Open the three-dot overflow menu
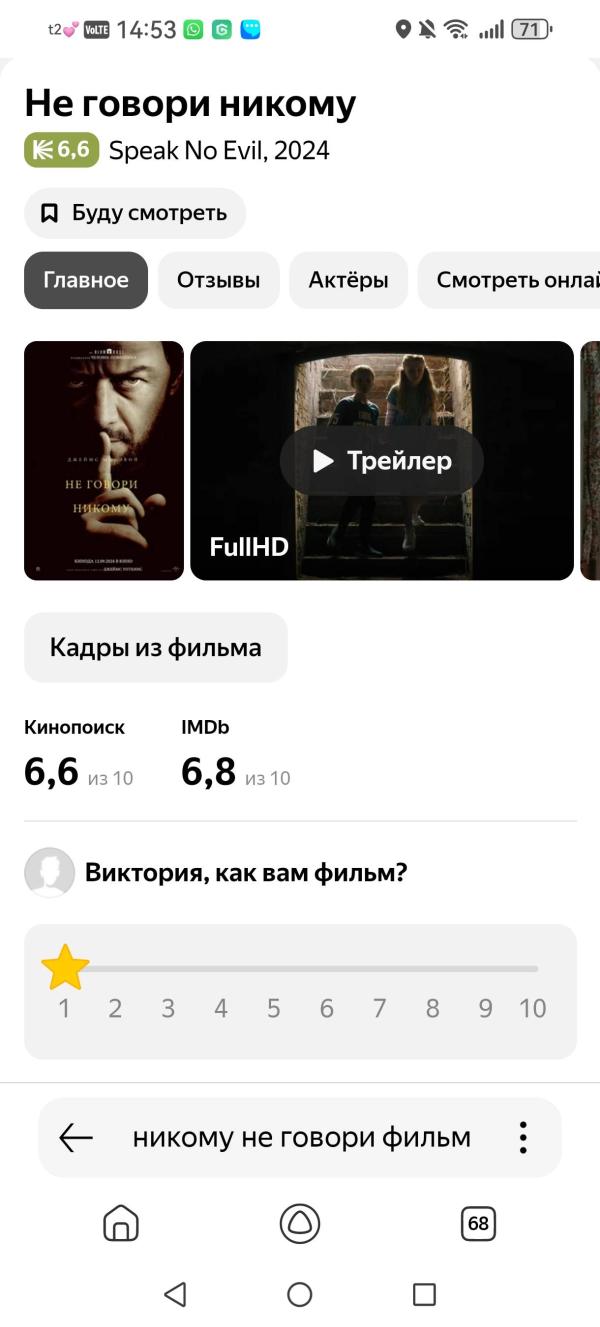Viewport: 600px width, 1327px height. click(x=523, y=1137)
